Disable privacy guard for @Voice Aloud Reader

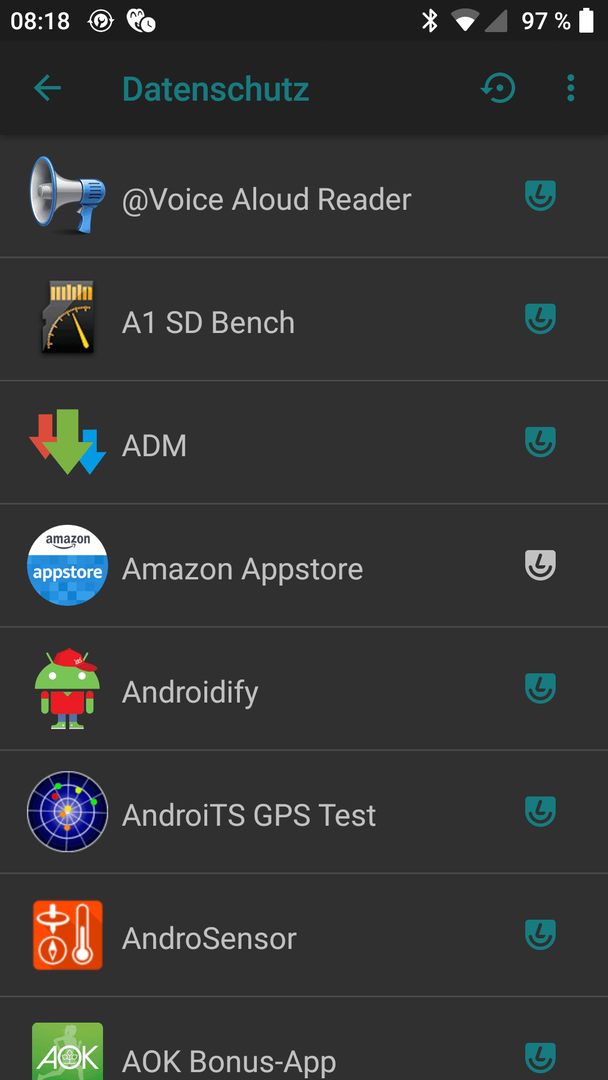[541, 196]
